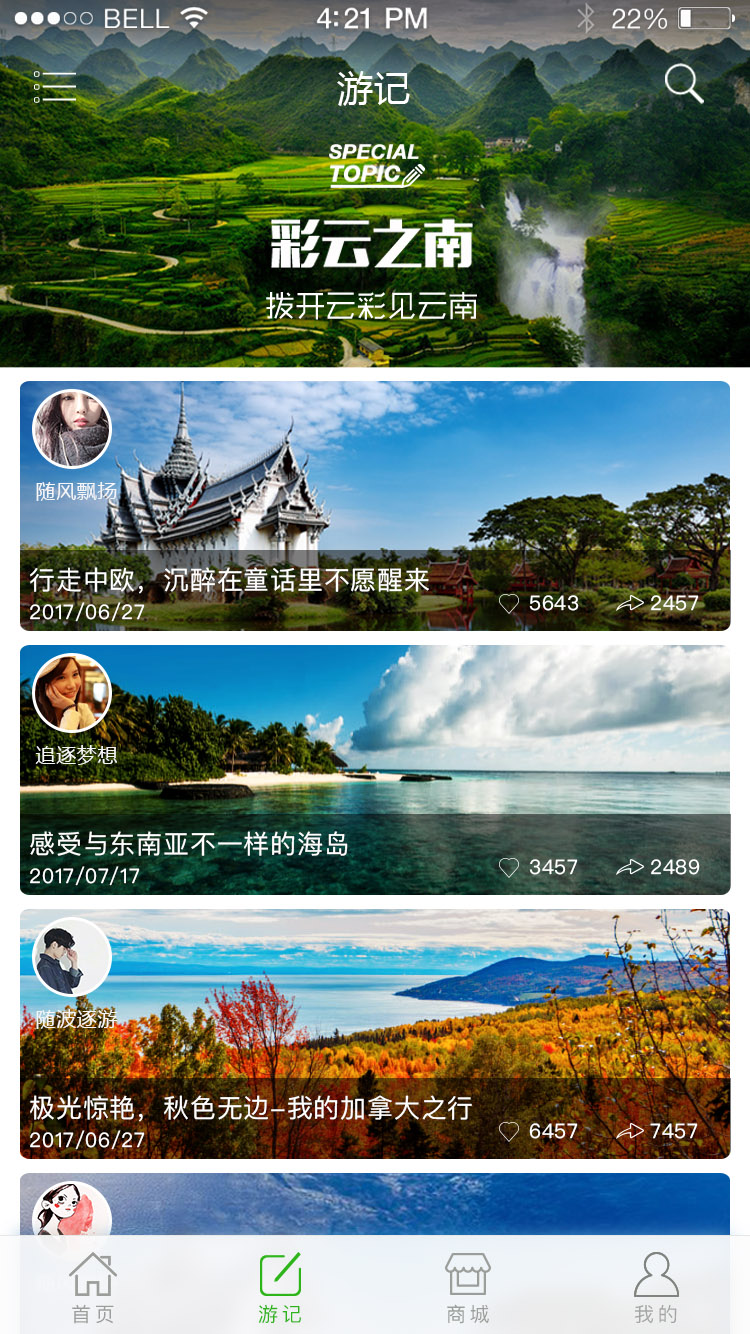The width and height of the screenshot is (750, 1334).
Task: Open the 我的 tab
Action: [x=656, y=1288]
